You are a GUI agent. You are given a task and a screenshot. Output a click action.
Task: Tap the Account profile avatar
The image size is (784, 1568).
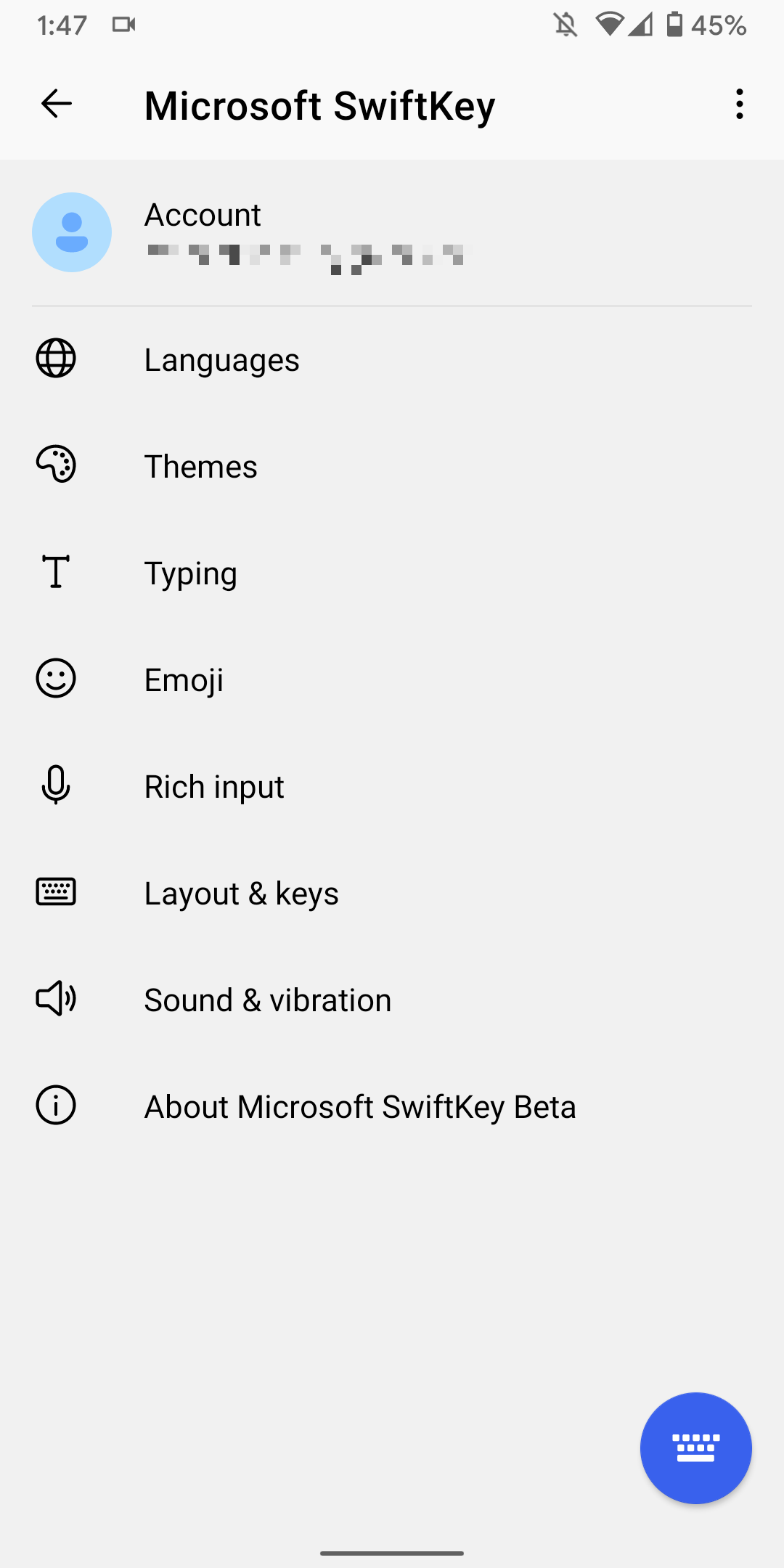[x=71, y=232]
